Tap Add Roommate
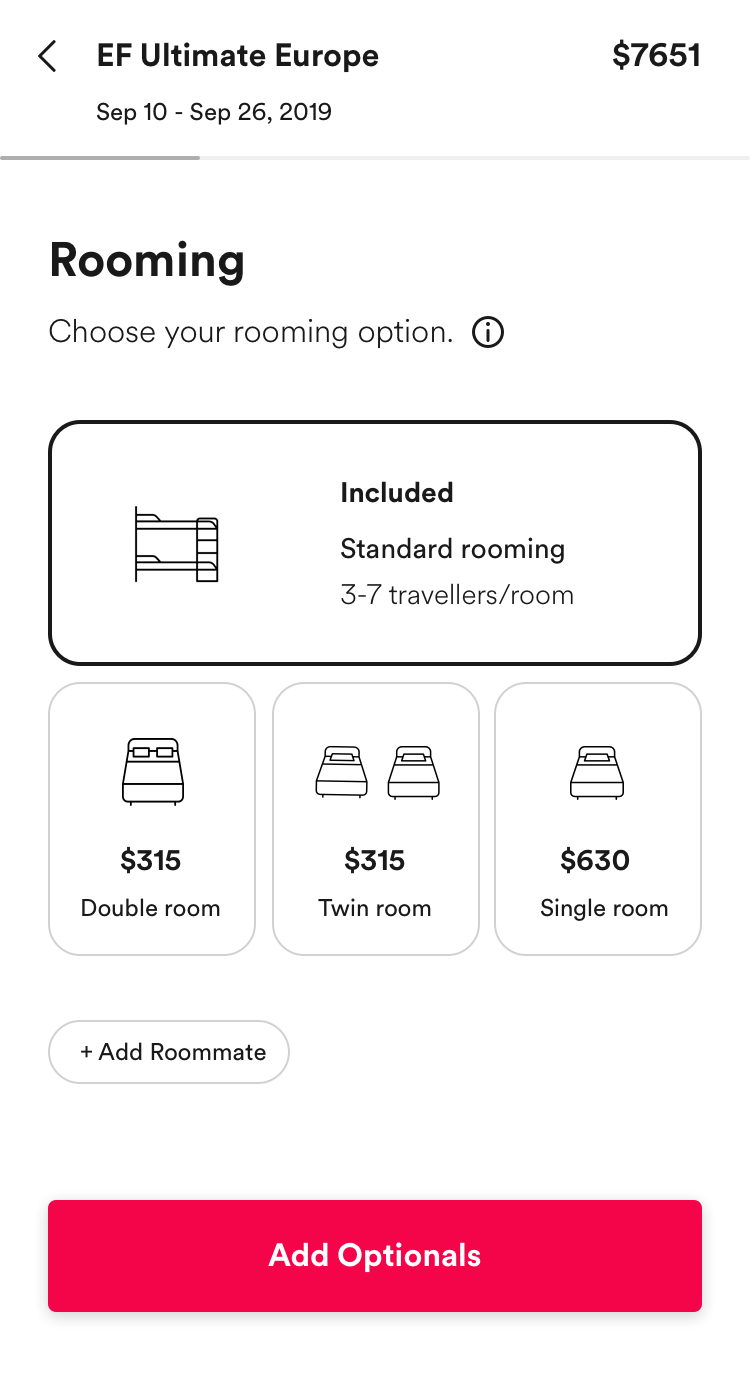The height and width of the screenshot is (1376, 750). click(x=169, y=1052)
